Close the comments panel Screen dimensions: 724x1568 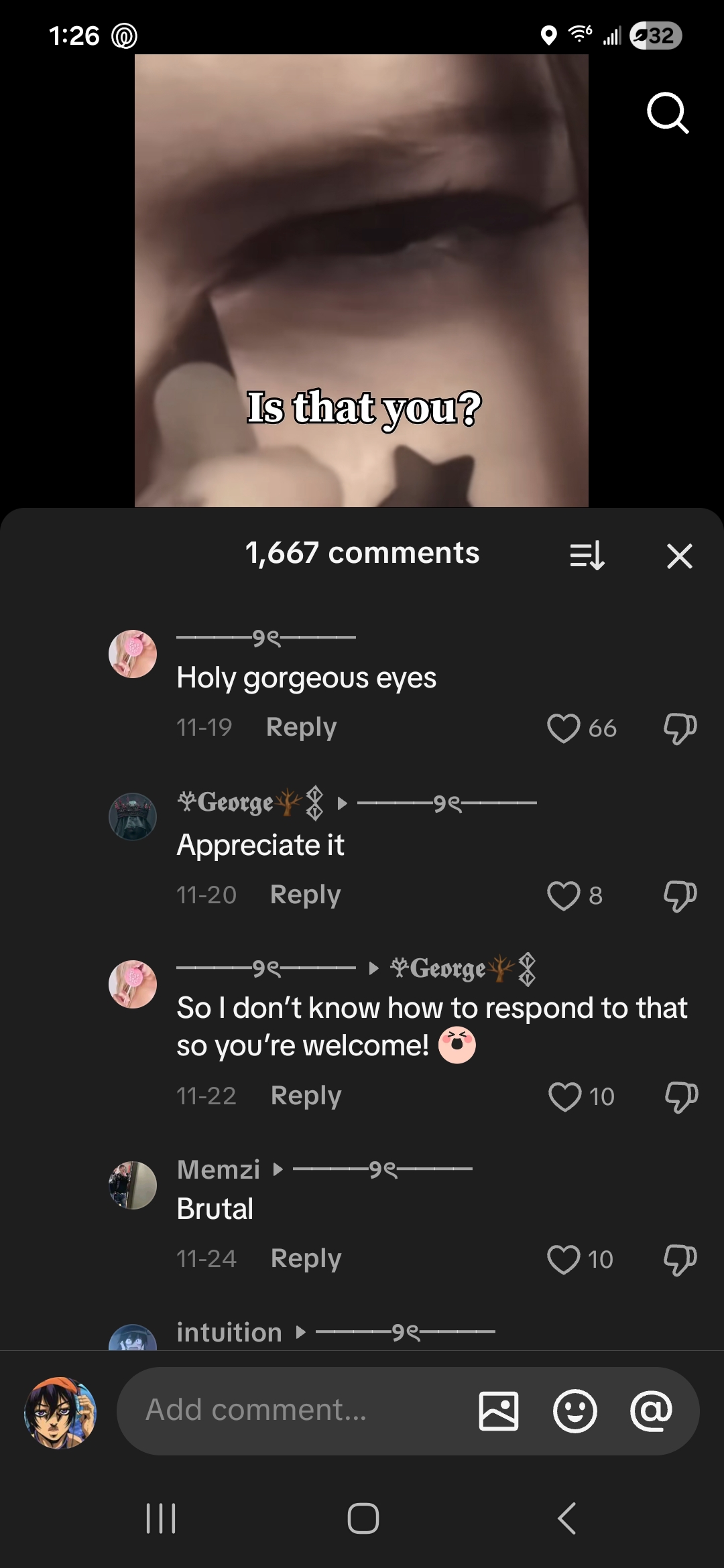tap(679, 556)
